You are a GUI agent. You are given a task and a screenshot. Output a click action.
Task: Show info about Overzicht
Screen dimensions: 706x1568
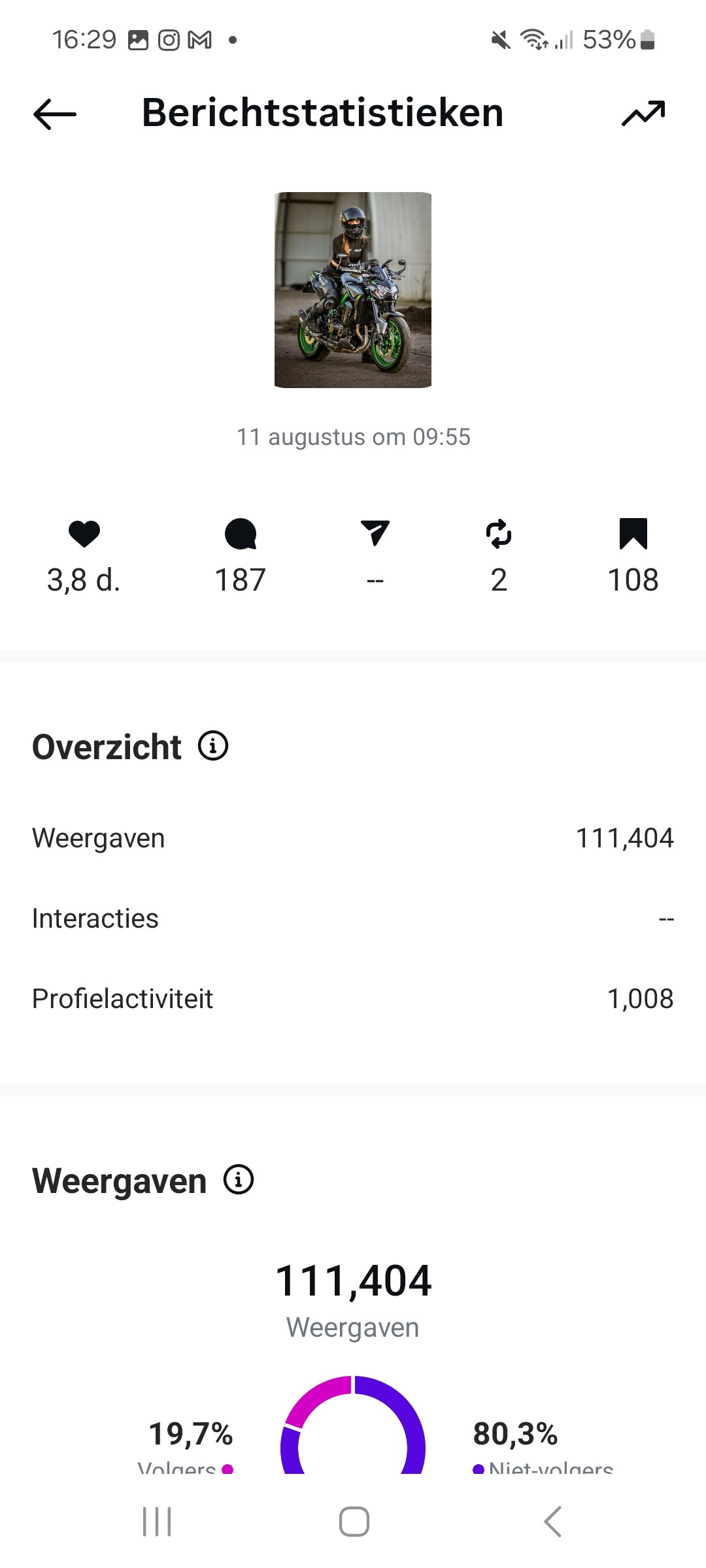tap(213, 745)
